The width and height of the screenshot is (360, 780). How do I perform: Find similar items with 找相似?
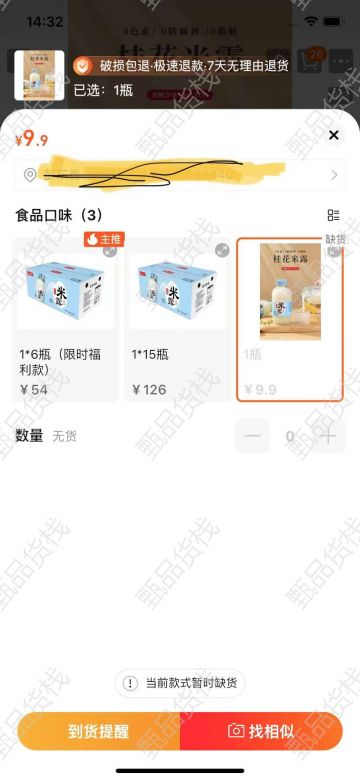coord(262,731)
